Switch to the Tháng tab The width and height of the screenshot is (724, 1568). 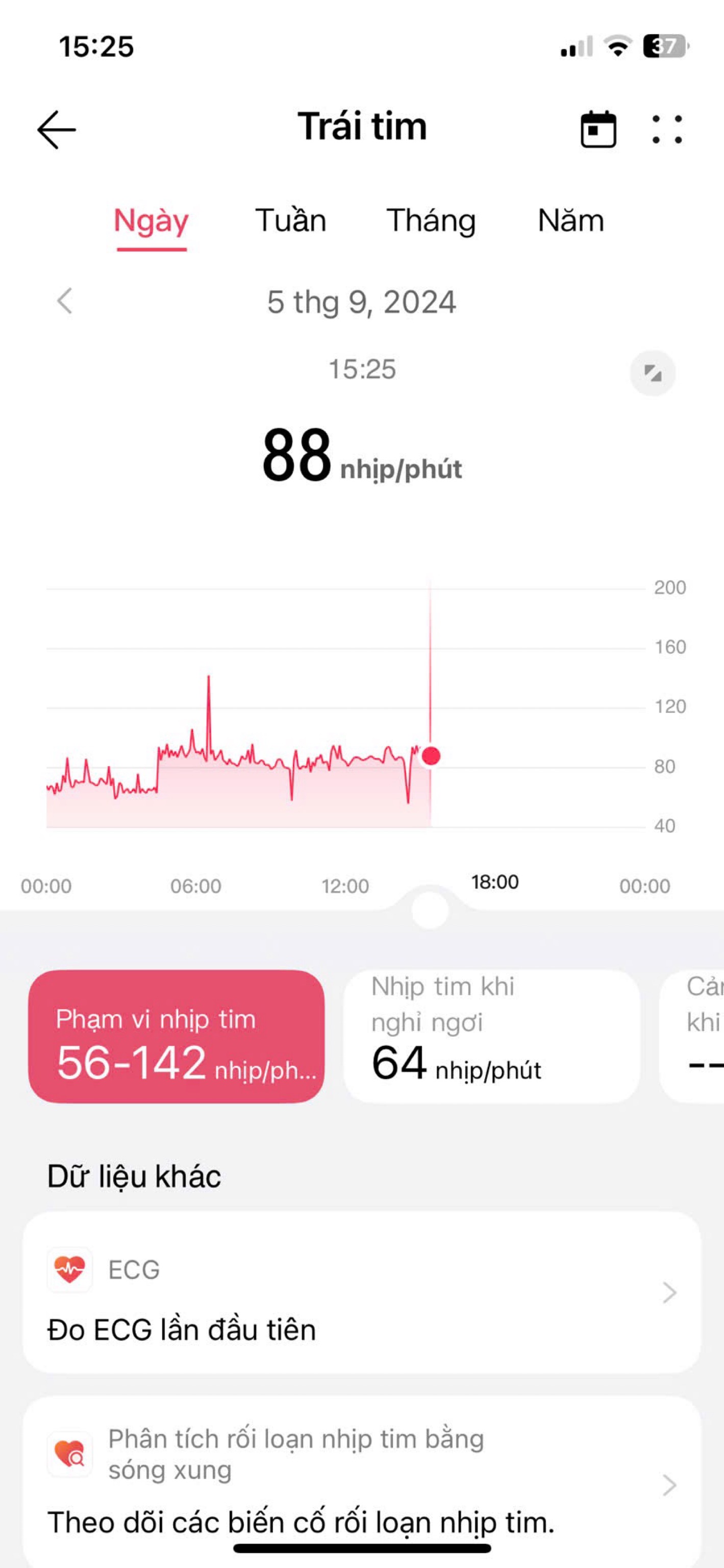click(431, 220)
